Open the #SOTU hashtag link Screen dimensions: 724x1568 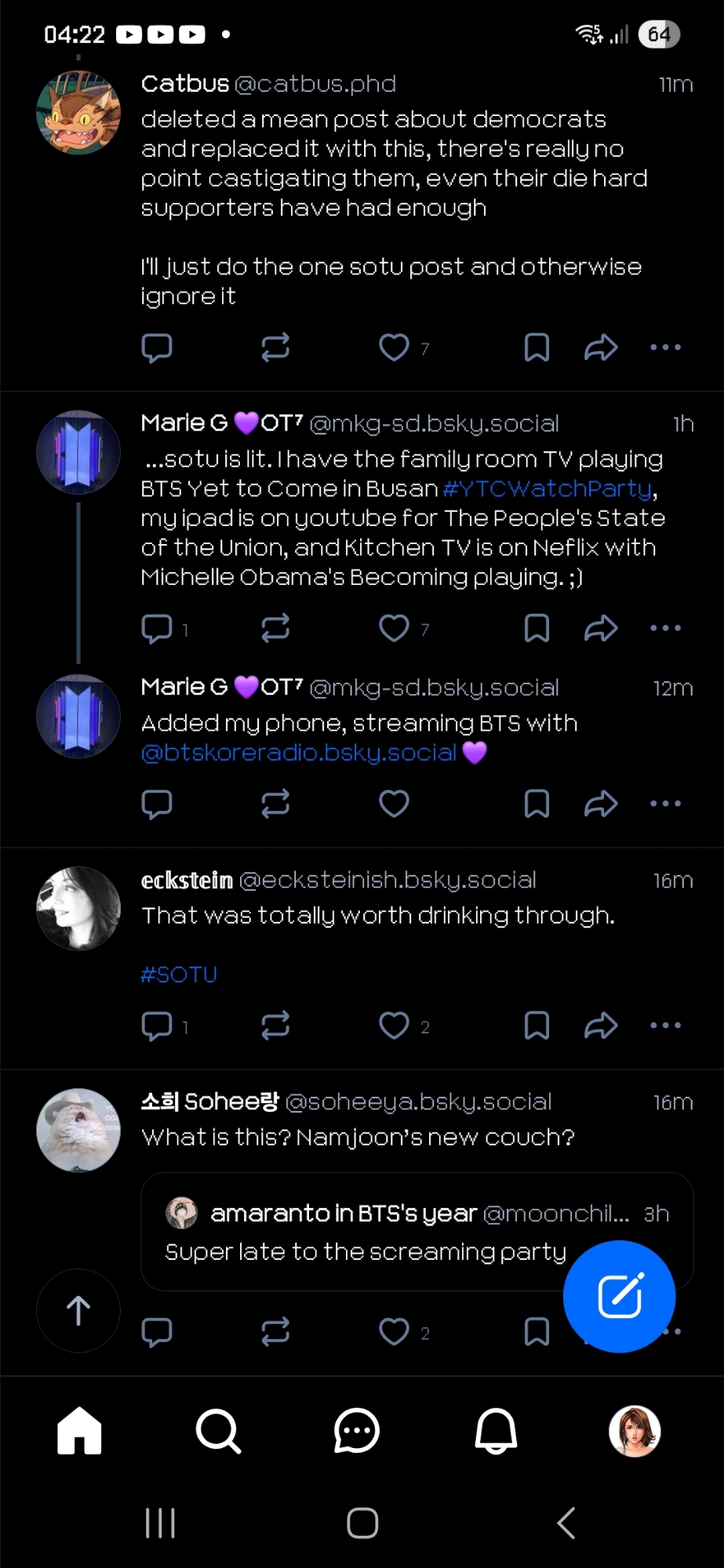[179, 975]
